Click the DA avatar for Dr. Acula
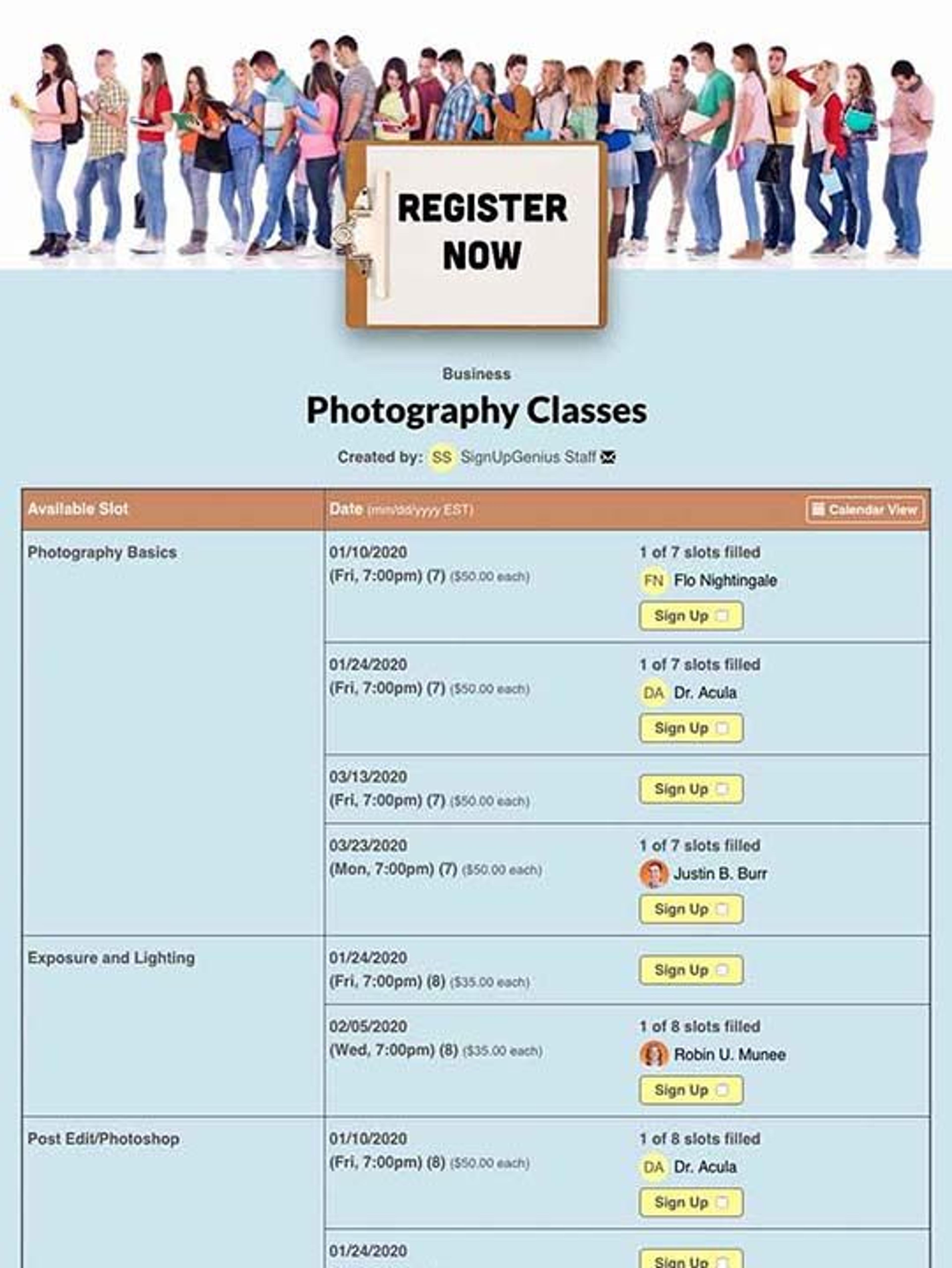This screenshot has height=1268, width=952. pos(654,692)
